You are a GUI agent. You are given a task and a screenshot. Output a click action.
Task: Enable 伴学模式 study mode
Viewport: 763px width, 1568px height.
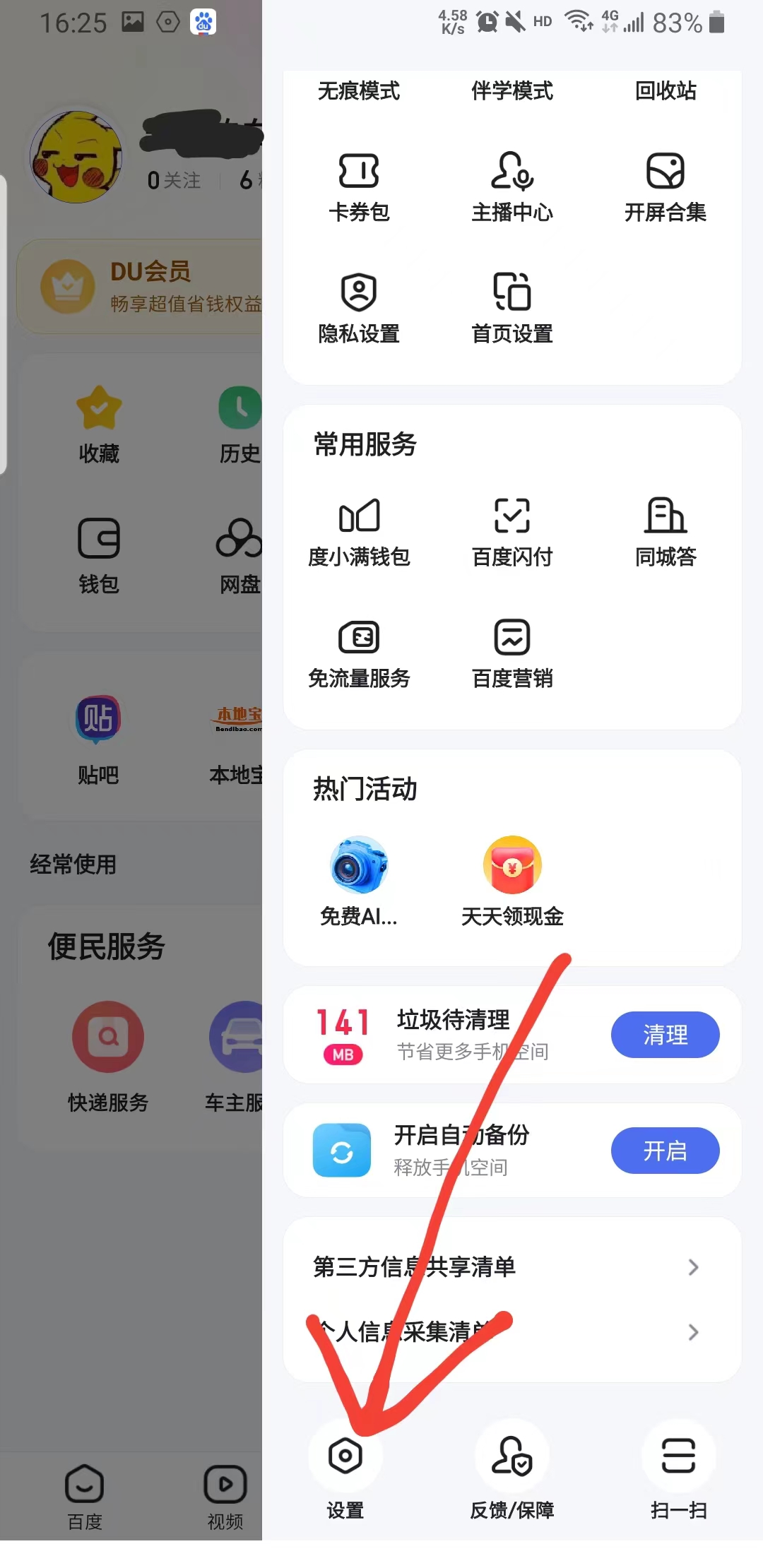[512, 90]
